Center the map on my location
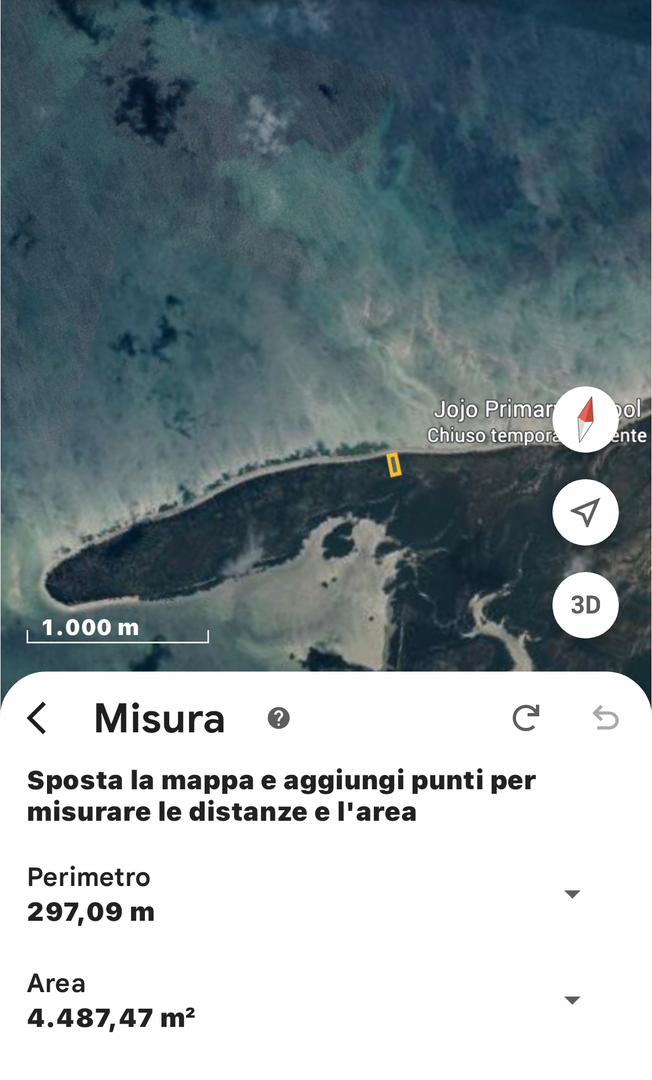Viewport: 652px width, 1080px height. coord(585,513)
